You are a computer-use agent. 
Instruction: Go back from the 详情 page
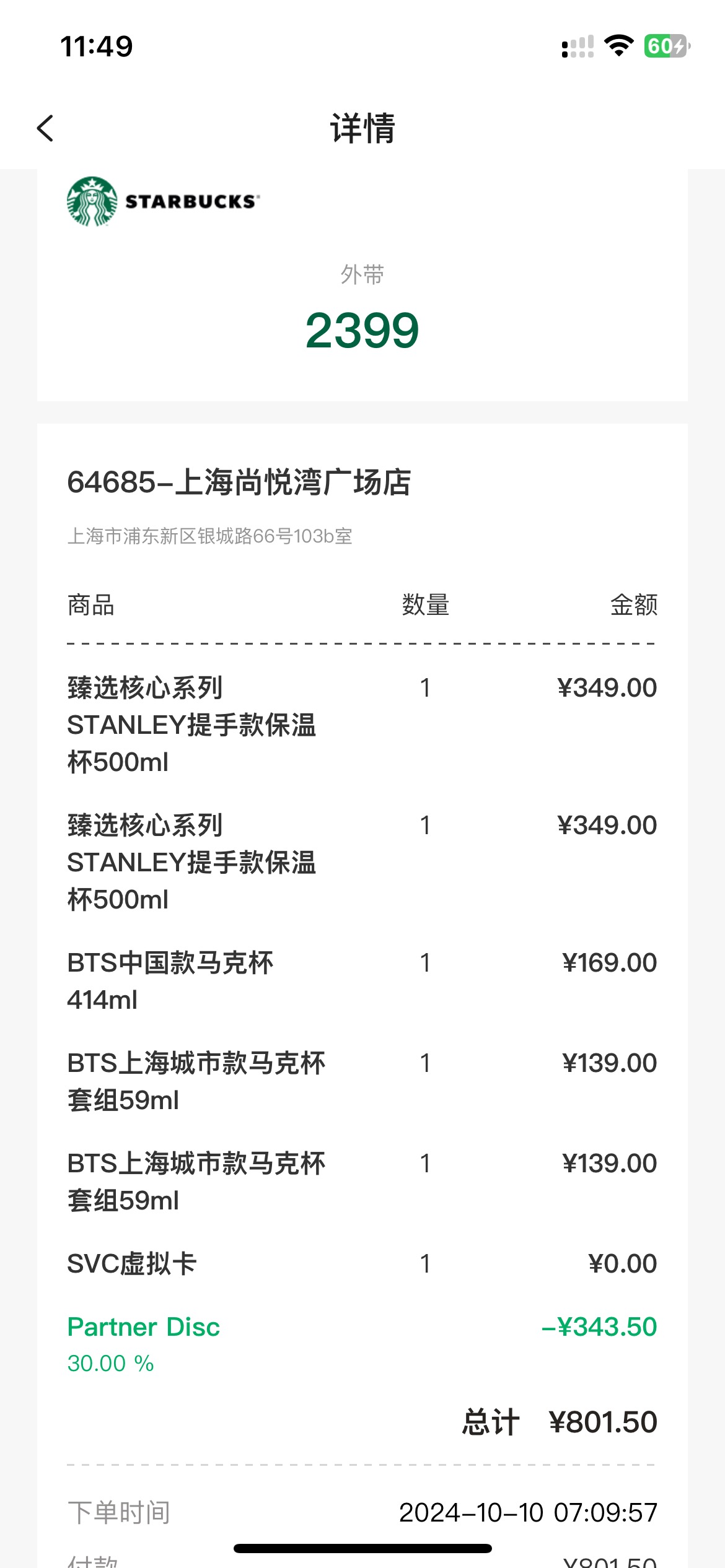(x=45, y=128)
